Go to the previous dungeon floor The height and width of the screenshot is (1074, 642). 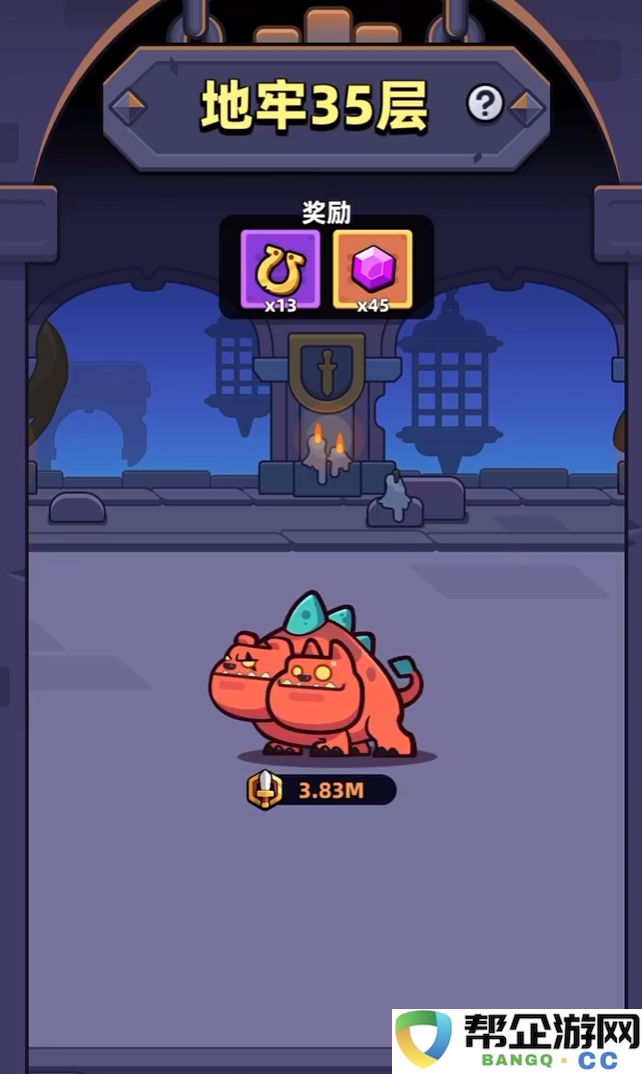[128, 106]
